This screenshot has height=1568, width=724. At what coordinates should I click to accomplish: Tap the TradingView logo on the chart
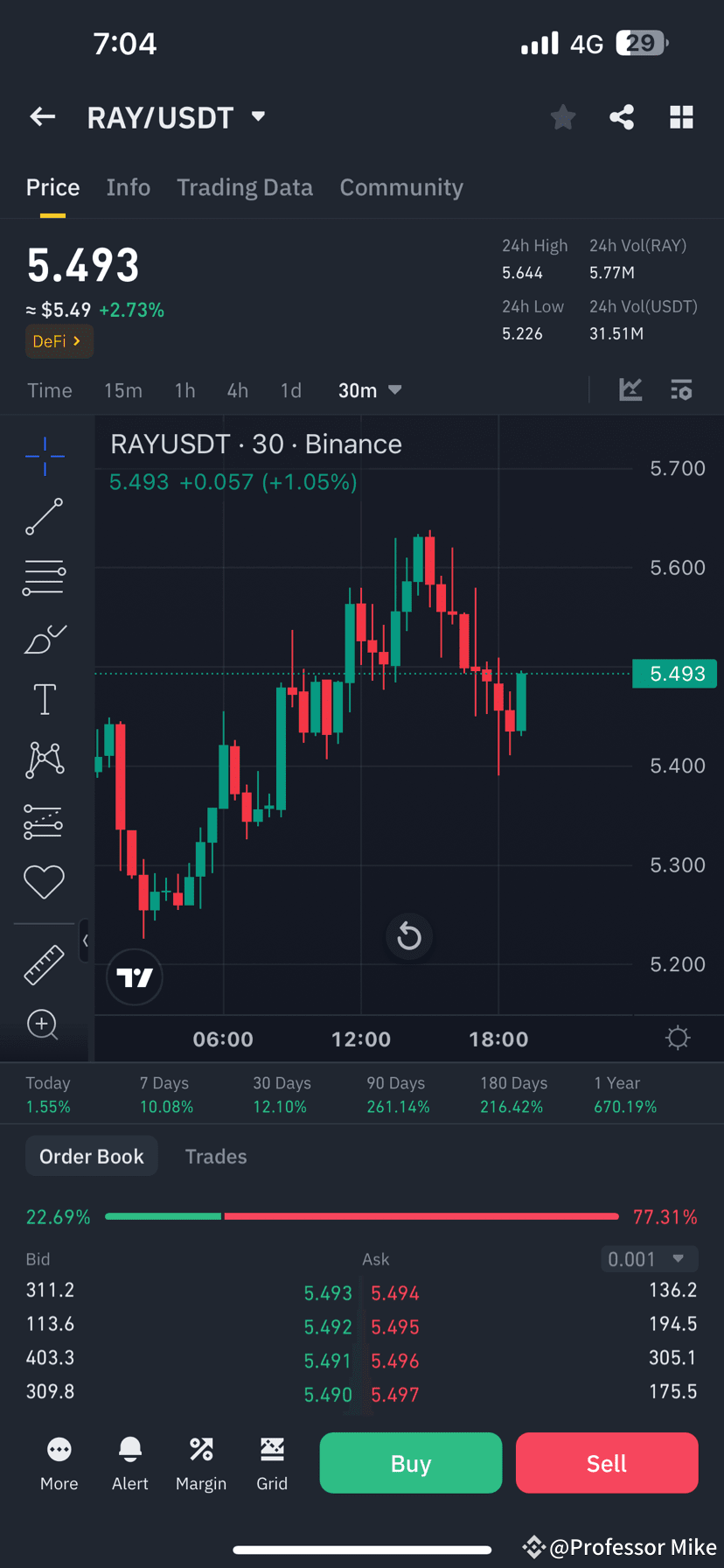(x=134, y=976)
